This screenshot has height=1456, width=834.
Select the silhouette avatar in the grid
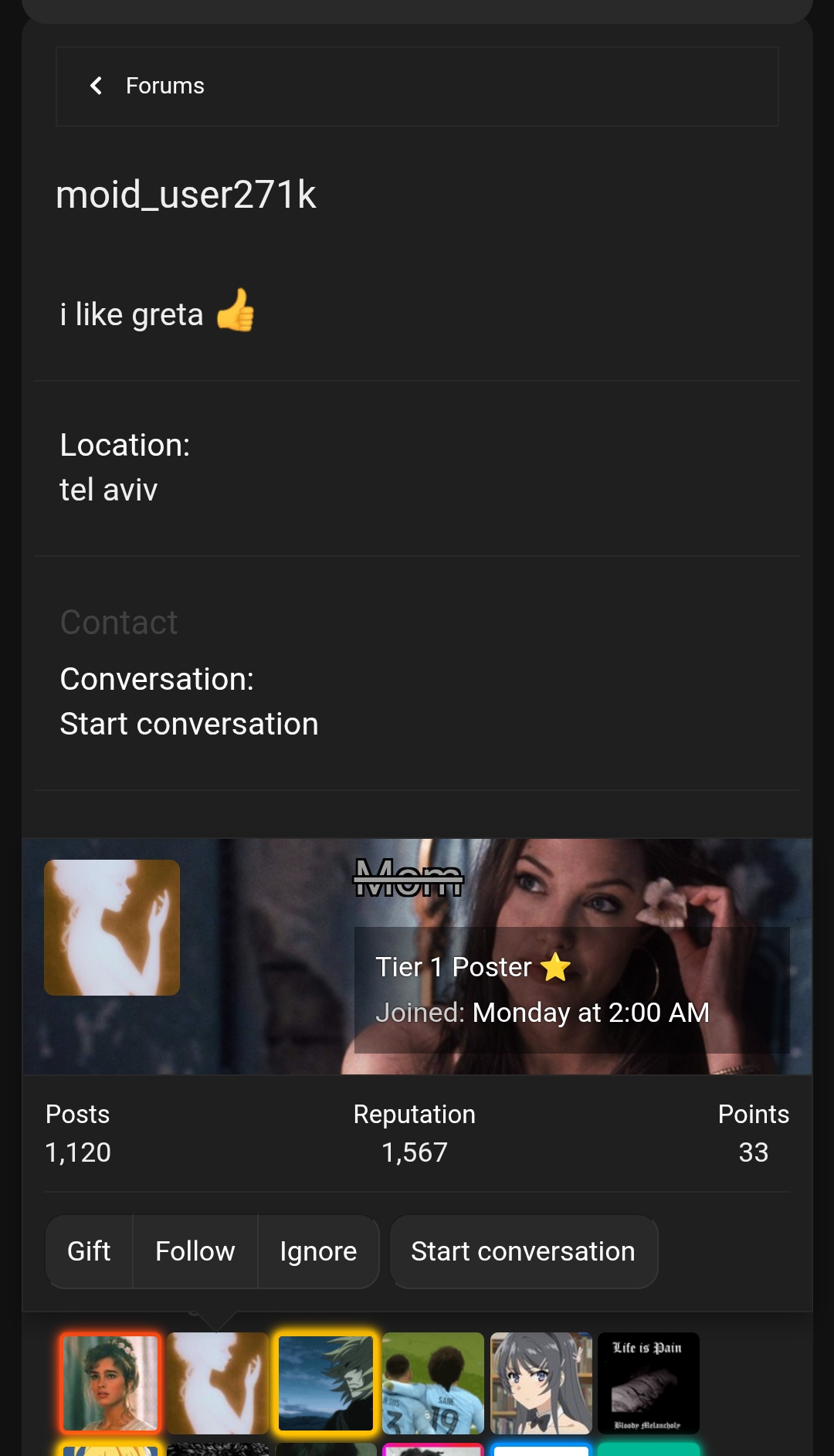coord(218,1383)
